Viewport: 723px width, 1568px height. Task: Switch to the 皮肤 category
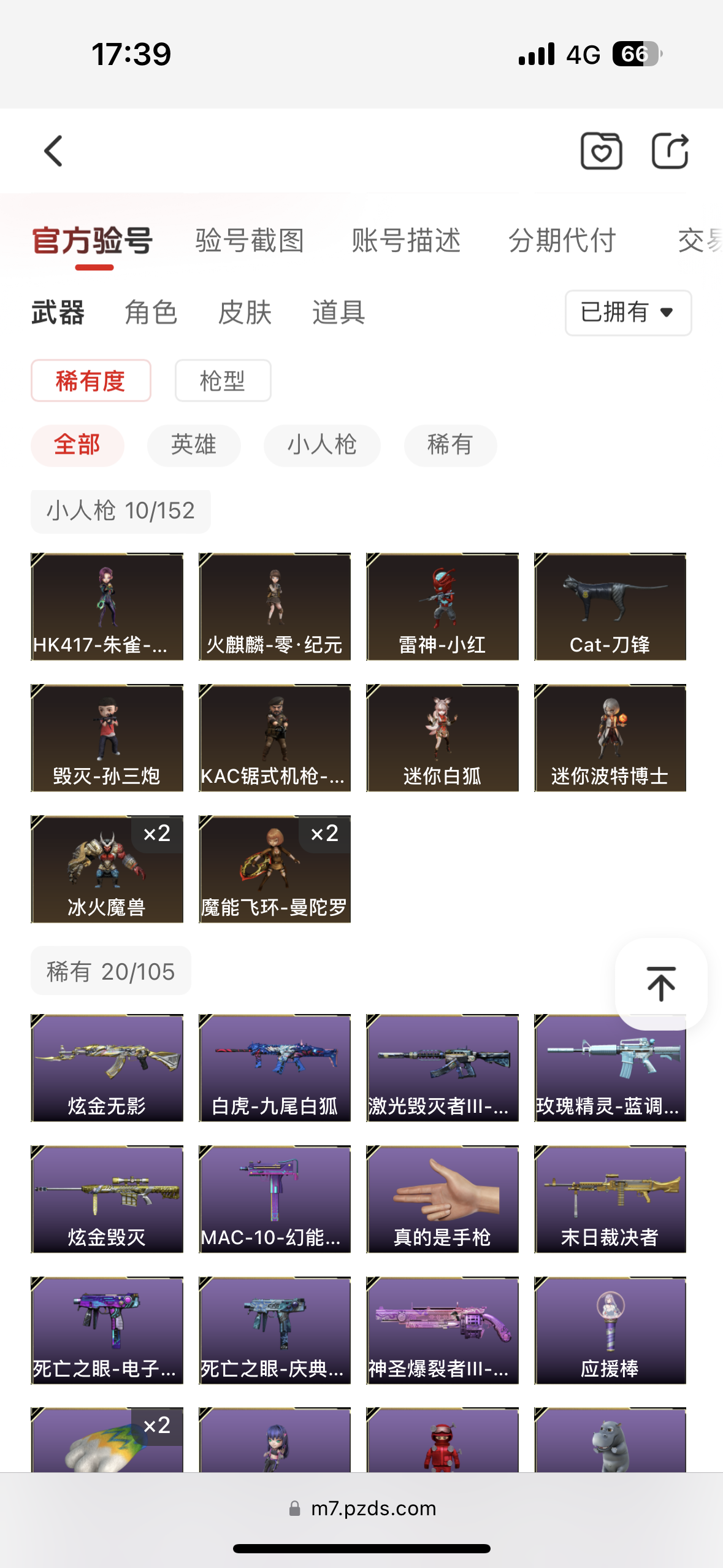pyautogui.click(x=245, y=313)
